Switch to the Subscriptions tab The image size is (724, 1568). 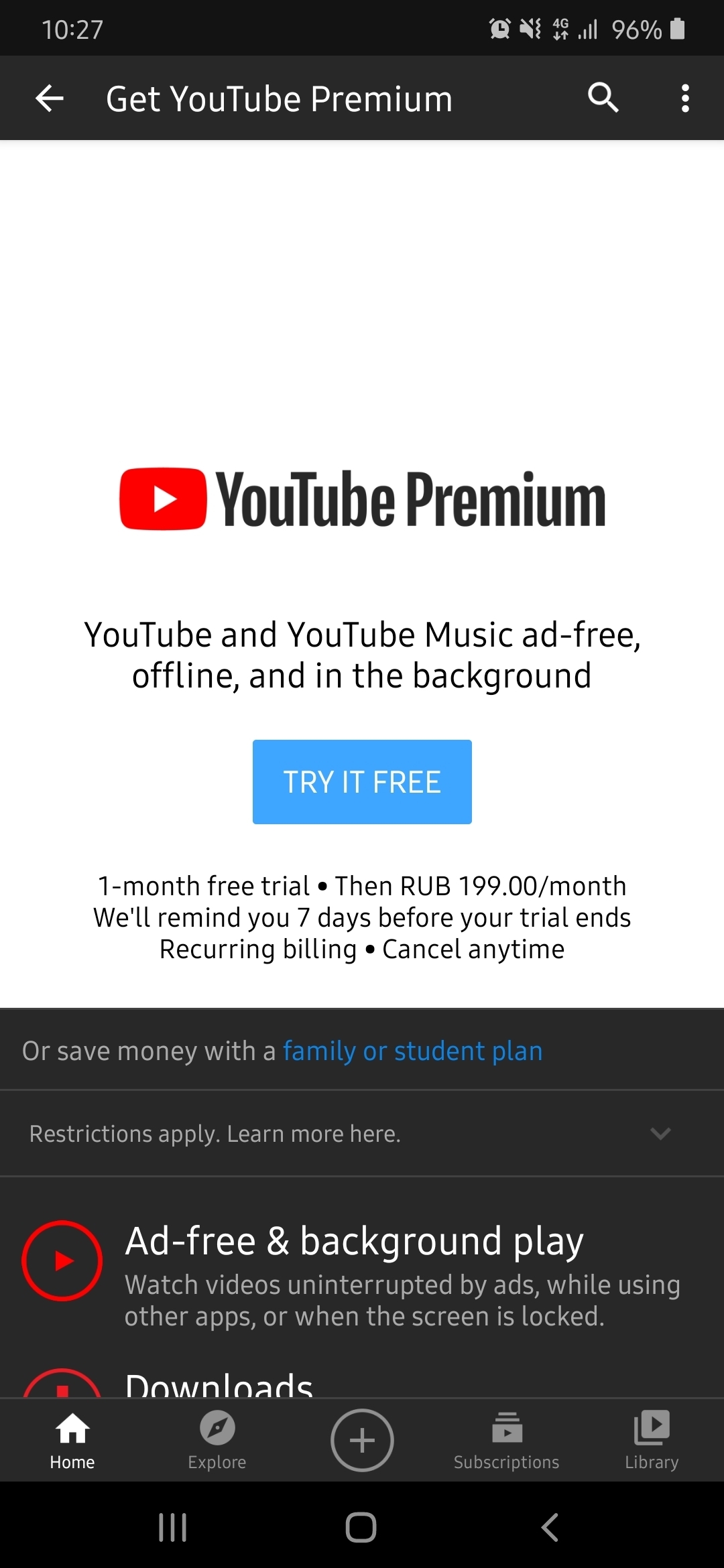coord(507,1440)
